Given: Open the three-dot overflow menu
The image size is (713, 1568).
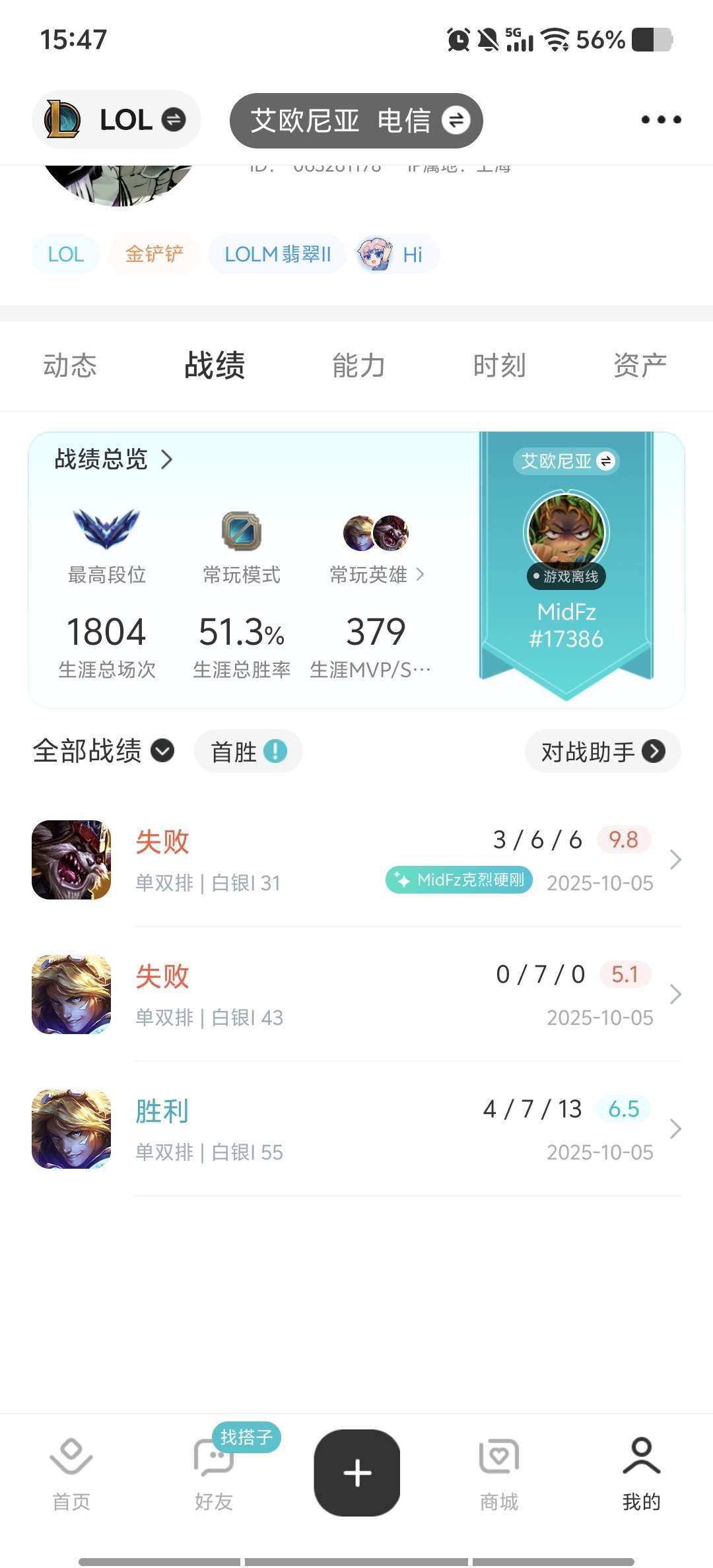Looking at the screenshot, I should pos(661,119).
